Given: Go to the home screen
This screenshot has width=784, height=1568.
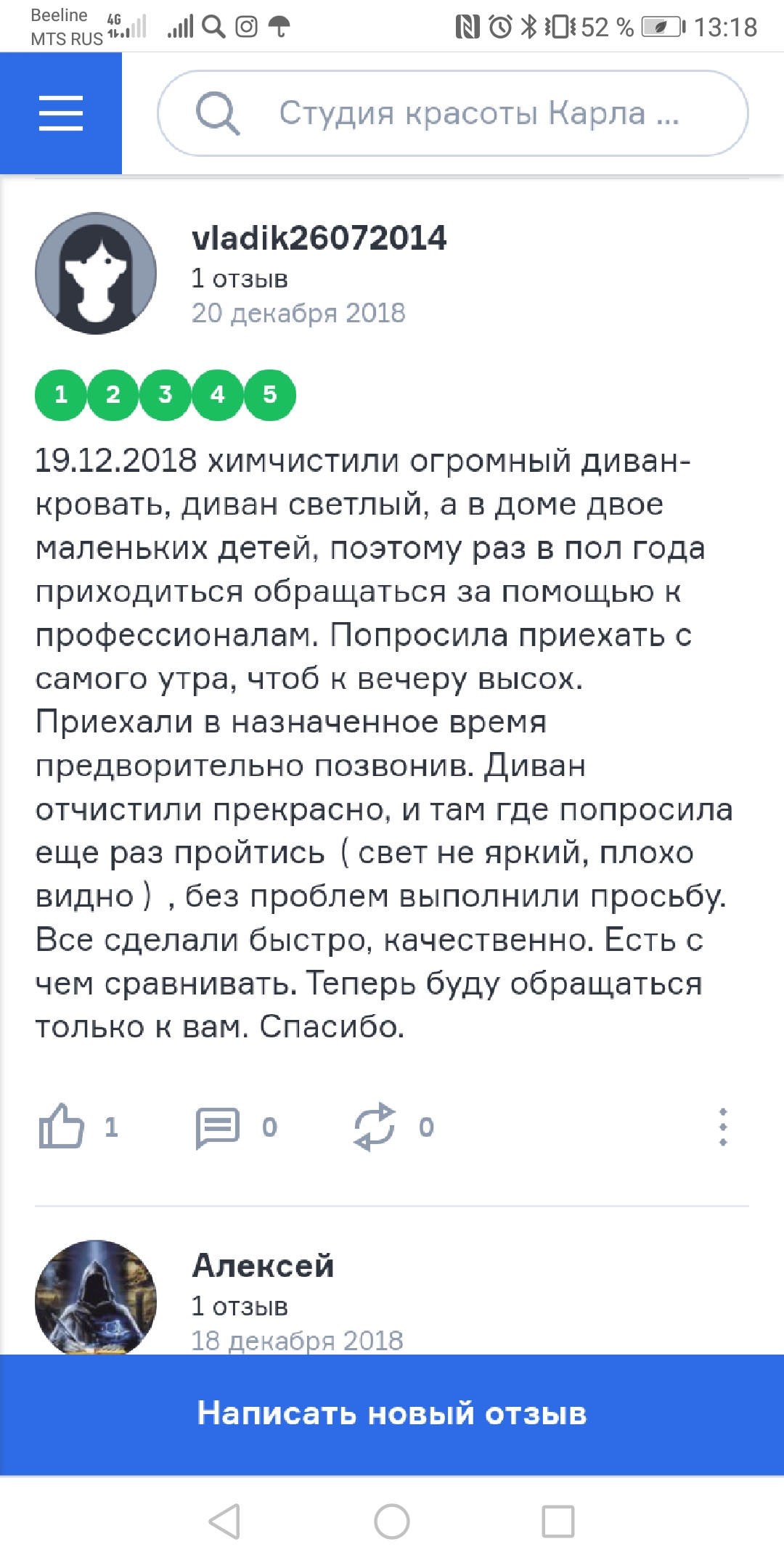Looking at the screenshot, I should pyautogui.click(x=392, y=1522).
